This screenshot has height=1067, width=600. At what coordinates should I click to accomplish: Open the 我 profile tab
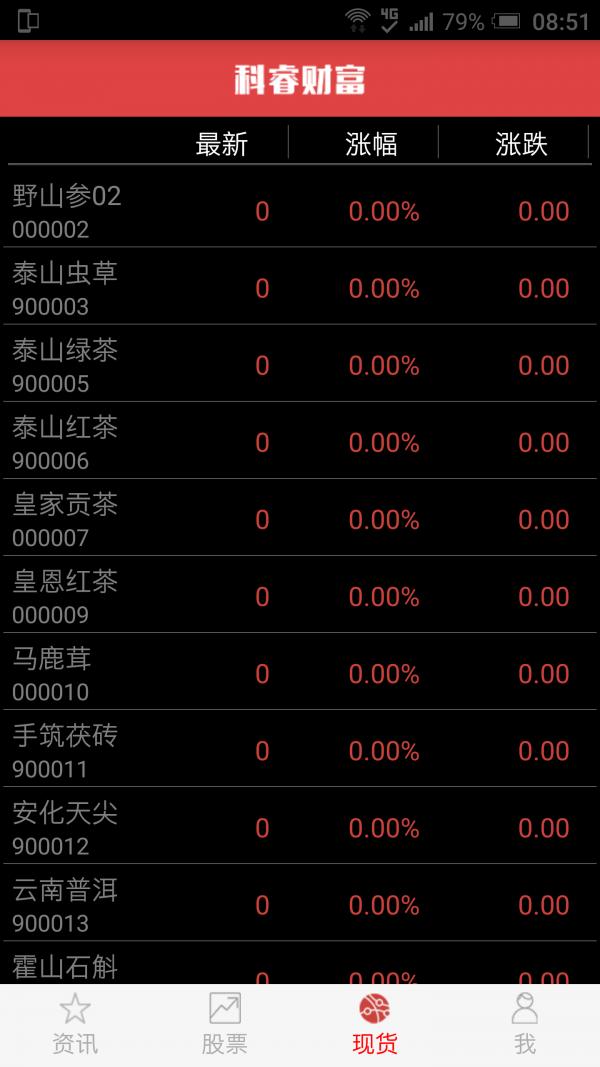pyautogui.click(x=524, y=1025)
